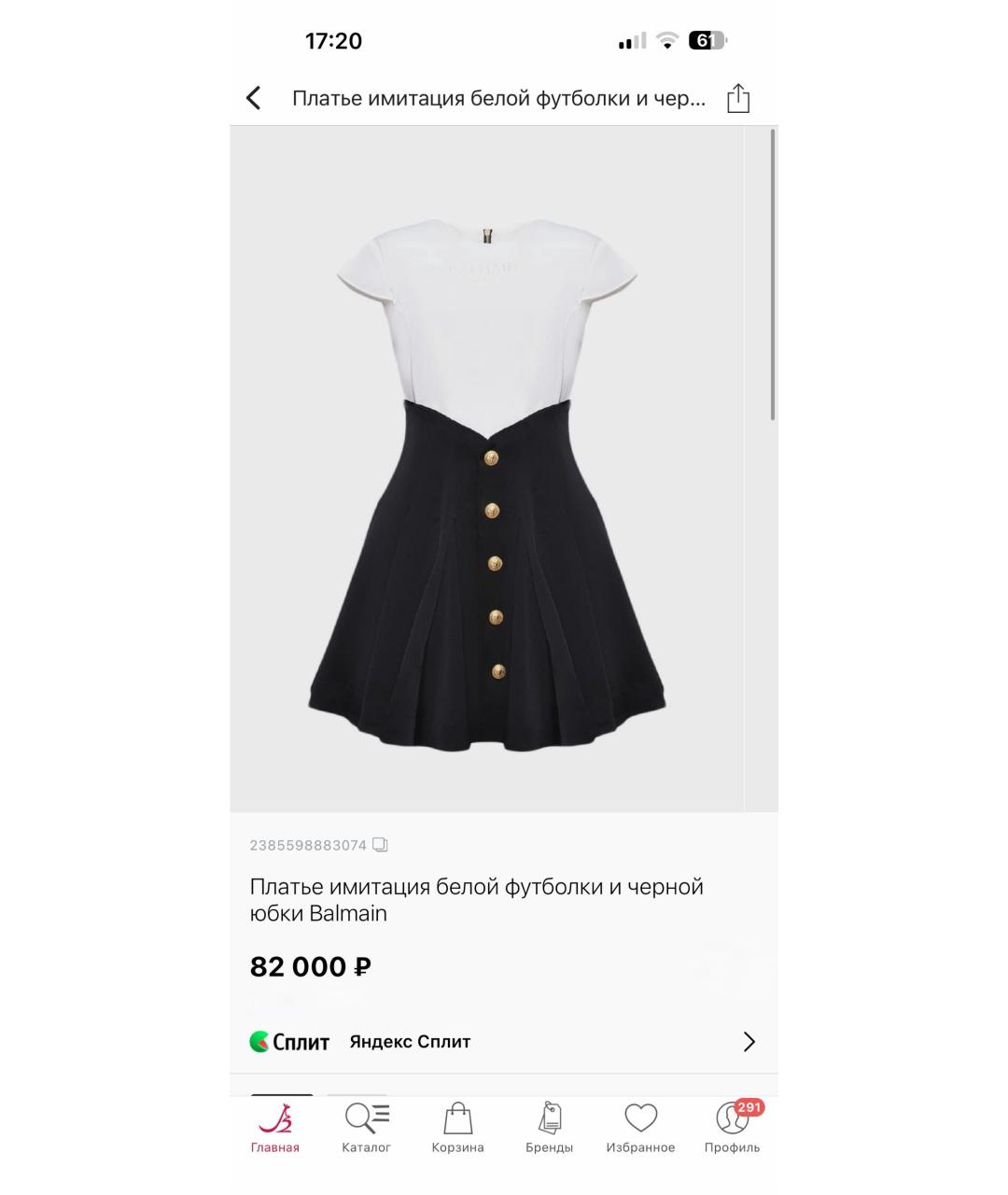Go back using the back arrow
Screen dimensions: 1008x1195
tap(252, 97)
